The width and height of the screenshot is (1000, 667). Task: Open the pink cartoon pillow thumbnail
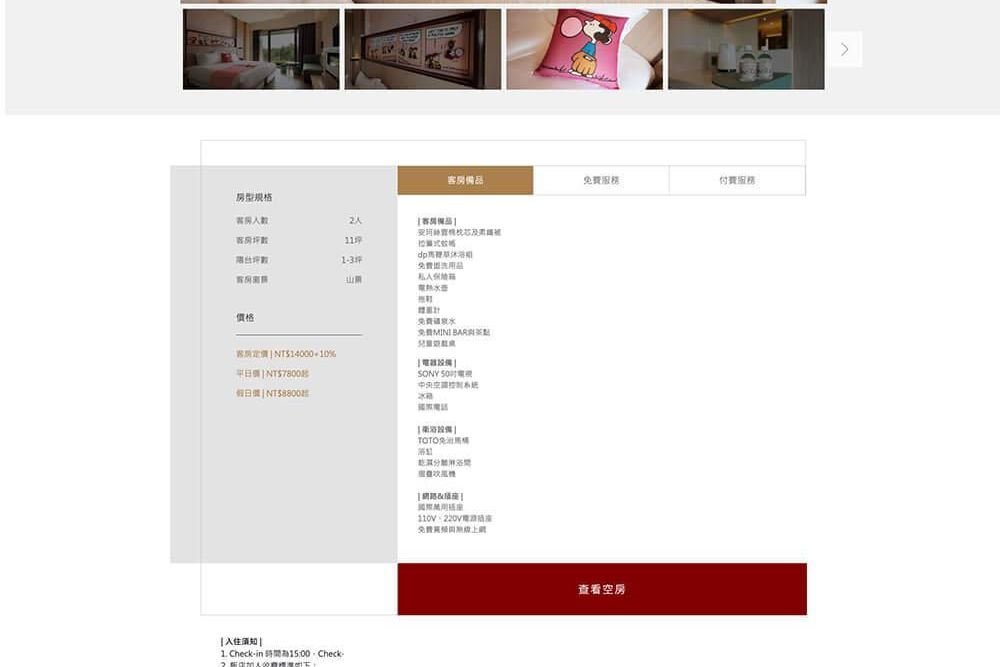click(584, 50)
